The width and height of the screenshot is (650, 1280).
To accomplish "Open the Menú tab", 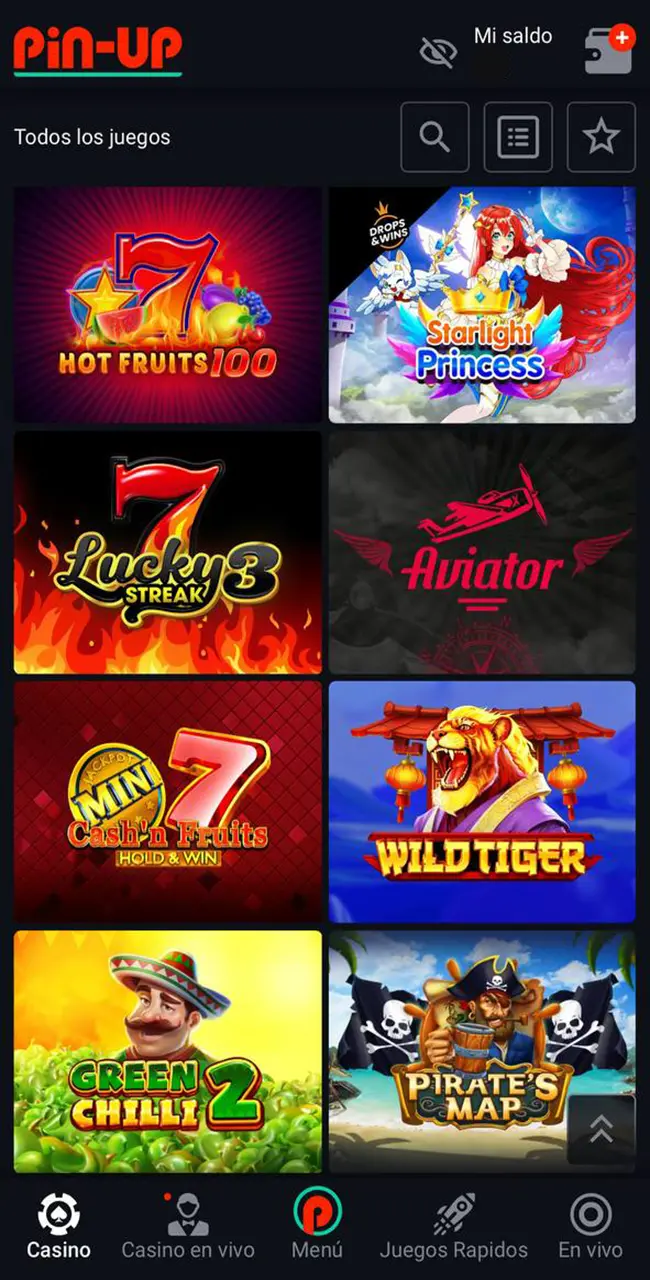I will 317,1227.
